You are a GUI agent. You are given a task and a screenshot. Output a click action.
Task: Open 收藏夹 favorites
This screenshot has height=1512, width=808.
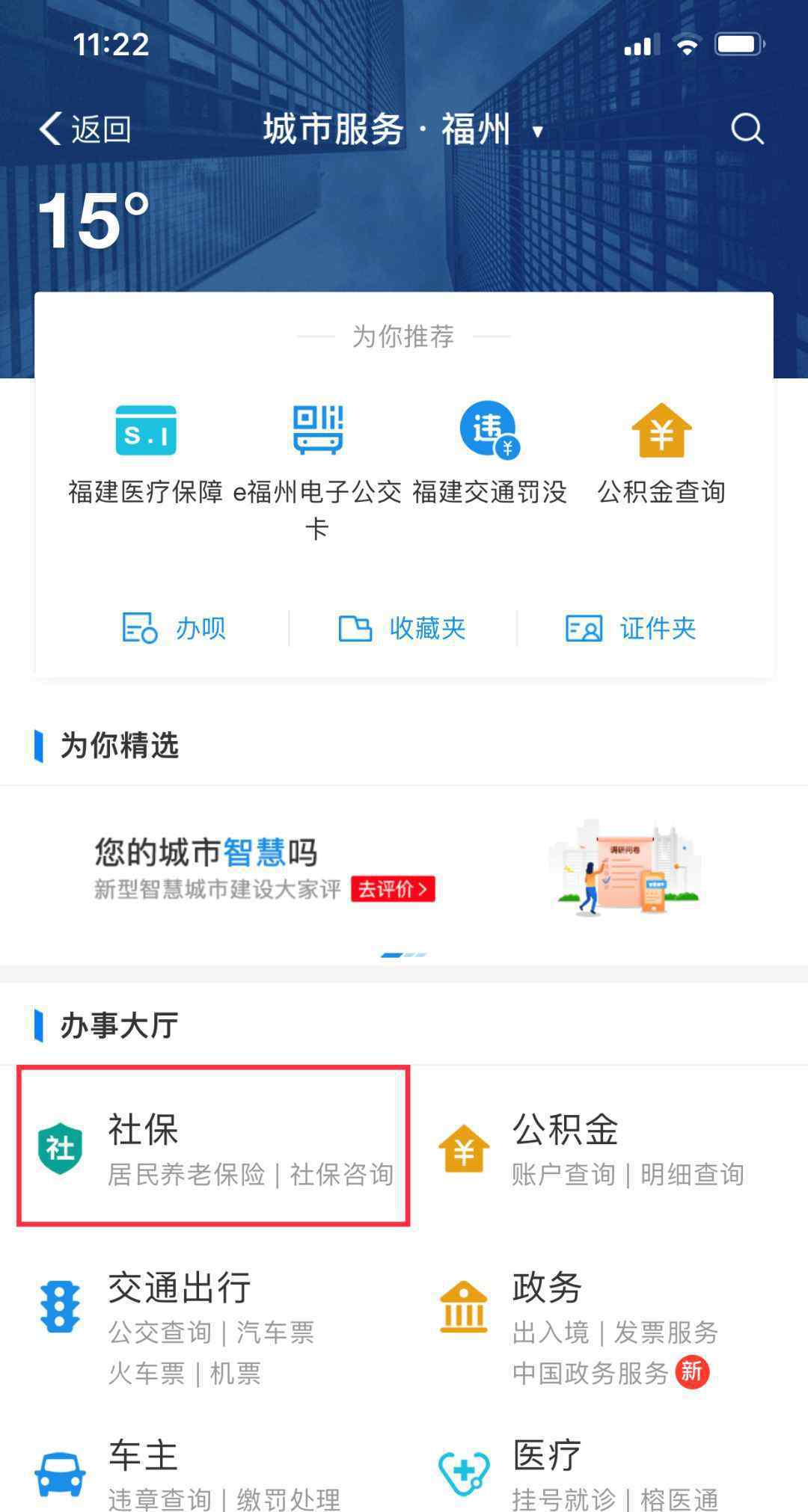402,628
